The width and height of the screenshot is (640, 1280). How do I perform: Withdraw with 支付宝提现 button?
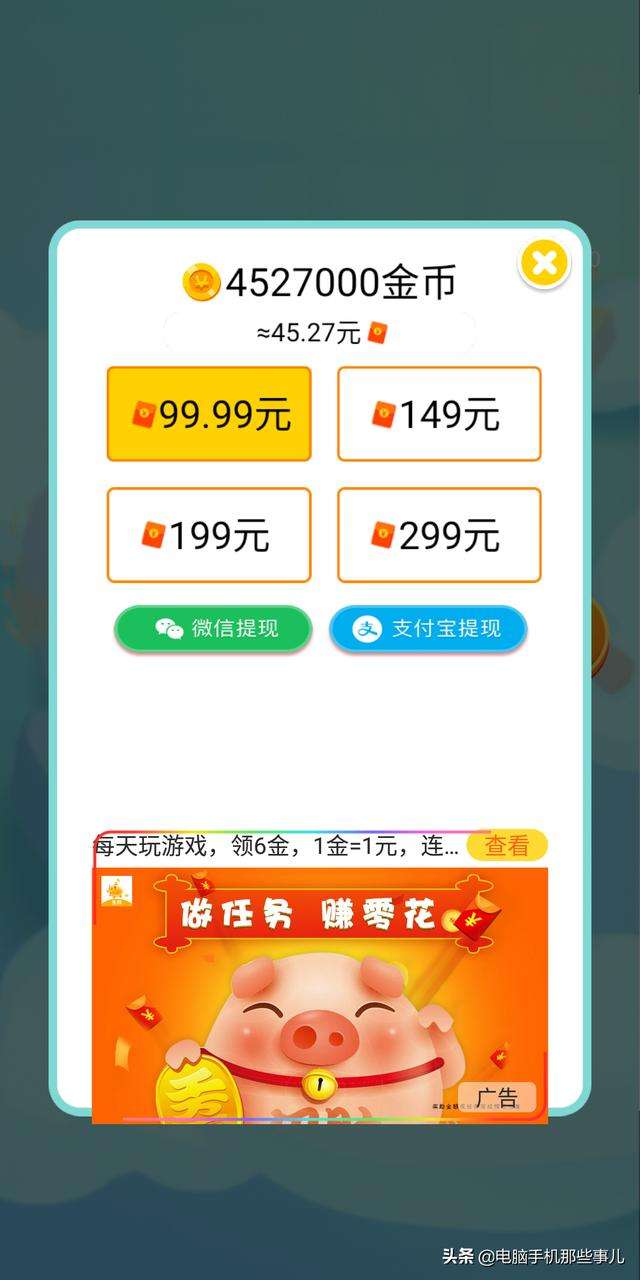click(428, 629)
